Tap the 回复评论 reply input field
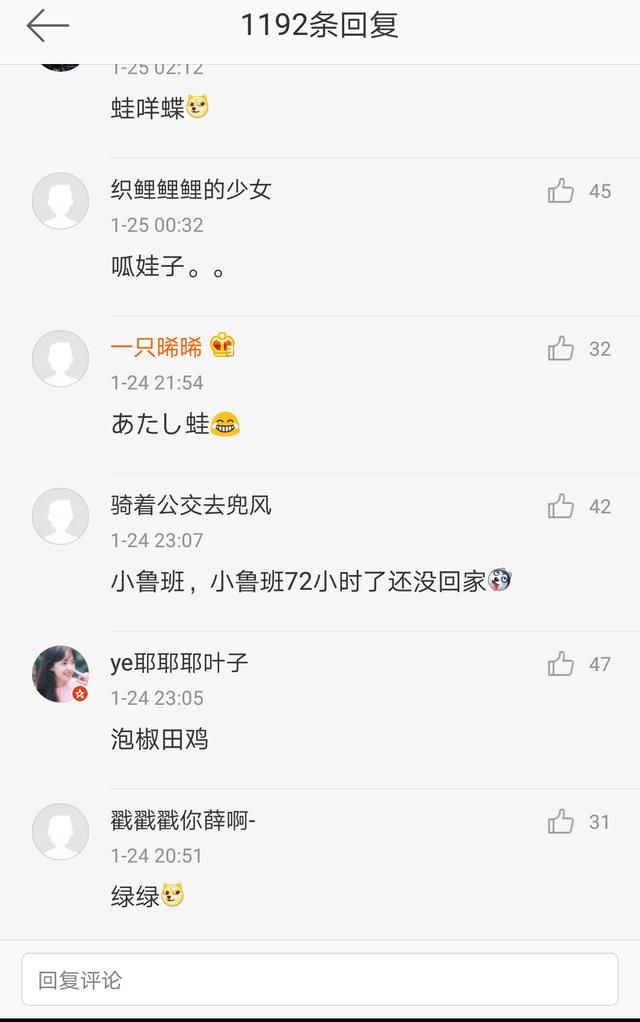This screenshot has height=1022, width=640. pyautogui.click(x=320, y=980)
